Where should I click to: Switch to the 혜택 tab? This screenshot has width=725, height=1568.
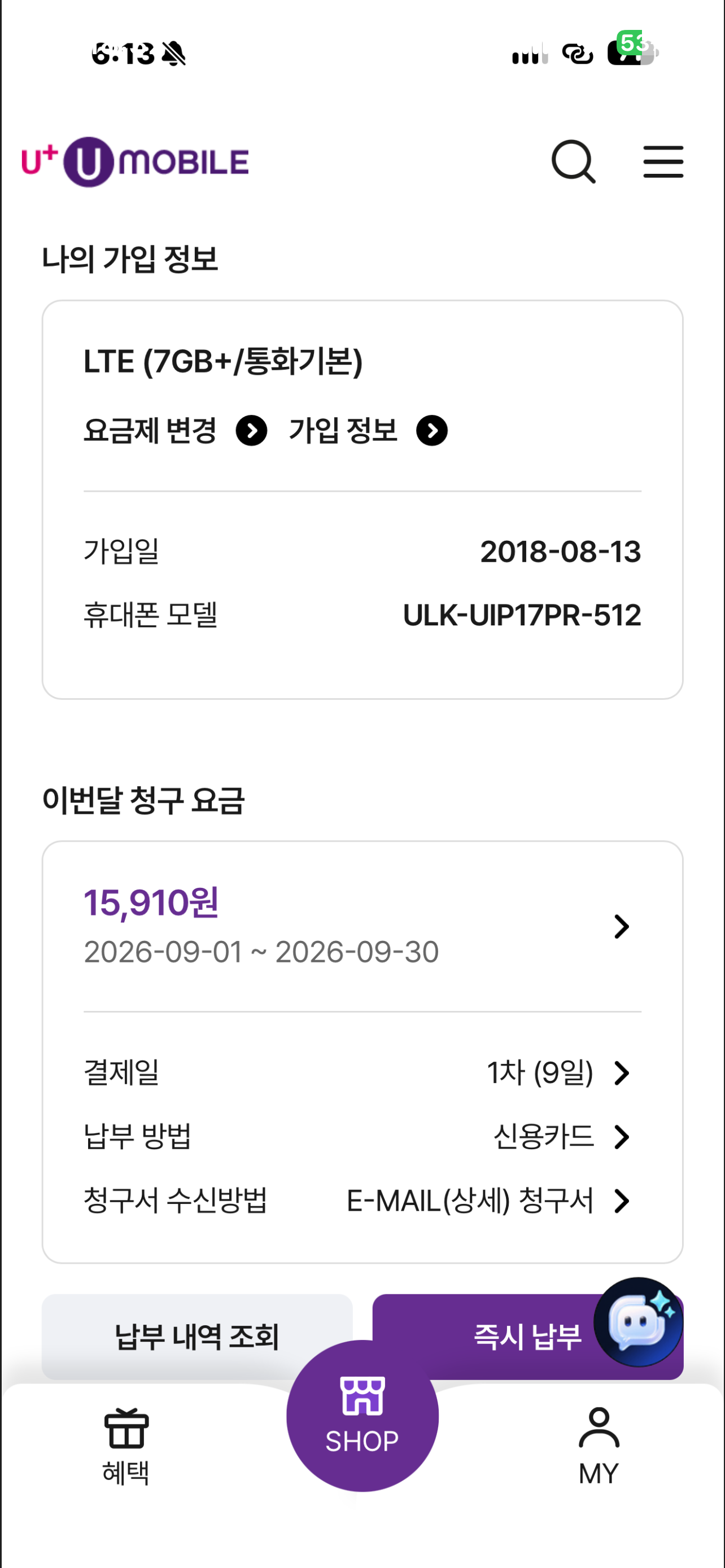pyautogui.click(x=126, y=1447)
